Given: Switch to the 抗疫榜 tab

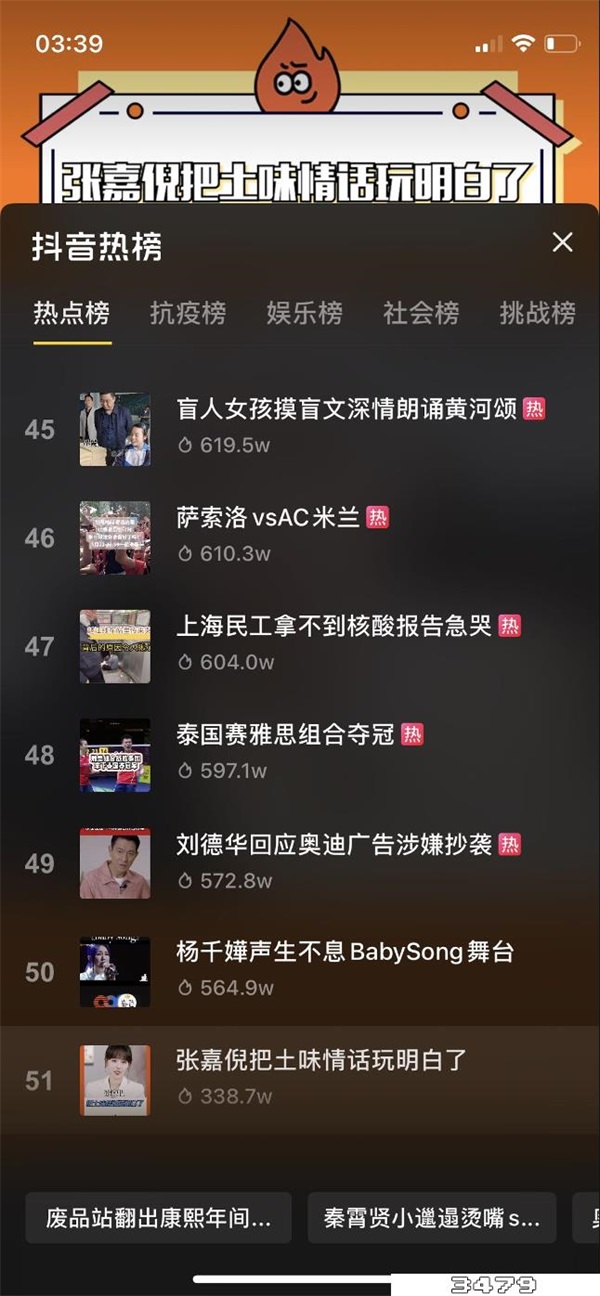Looking at the screenshot, I should point(188,312).
